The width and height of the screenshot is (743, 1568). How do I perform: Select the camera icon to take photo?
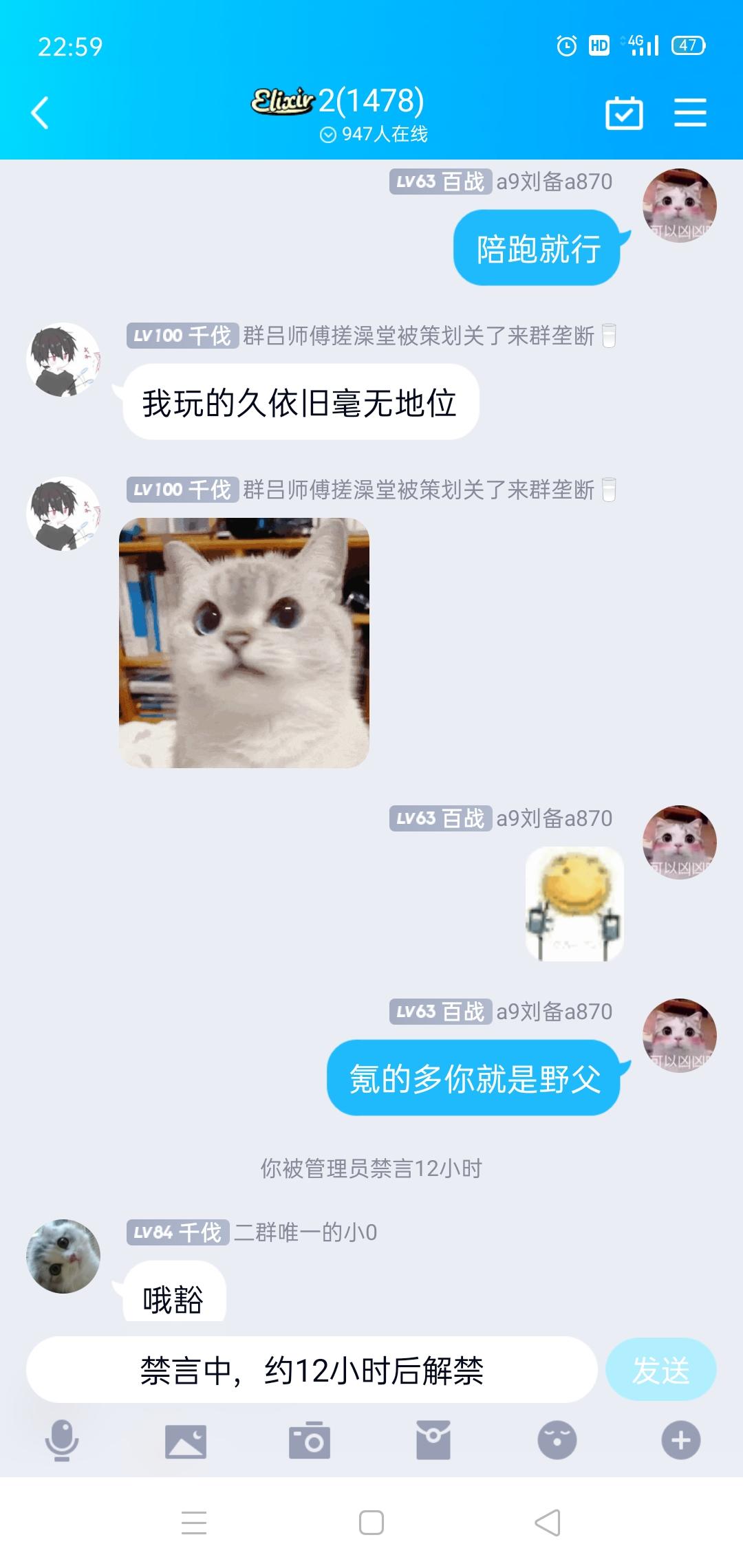(310, 1442)
